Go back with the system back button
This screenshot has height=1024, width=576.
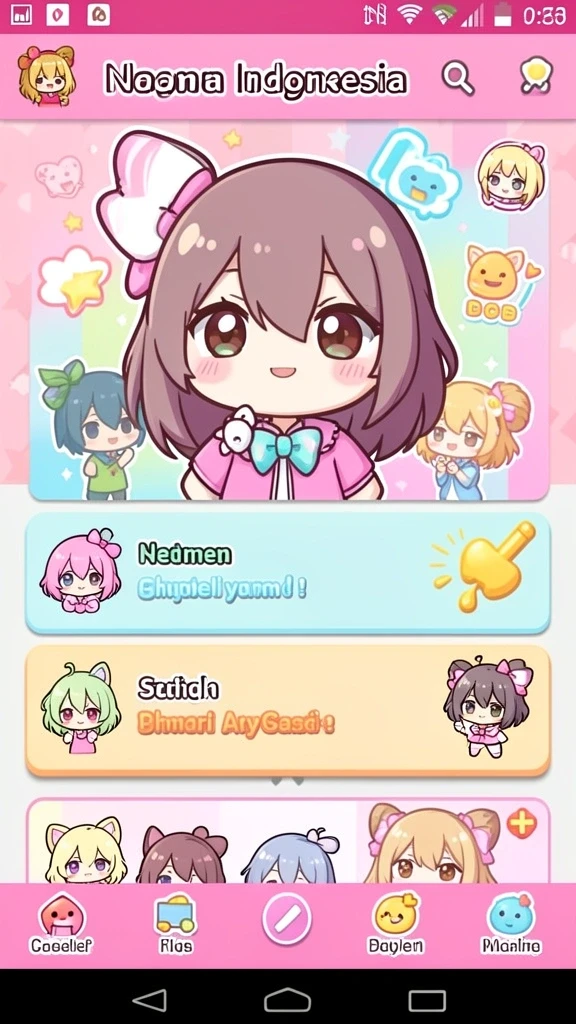tap(150, 1000)
